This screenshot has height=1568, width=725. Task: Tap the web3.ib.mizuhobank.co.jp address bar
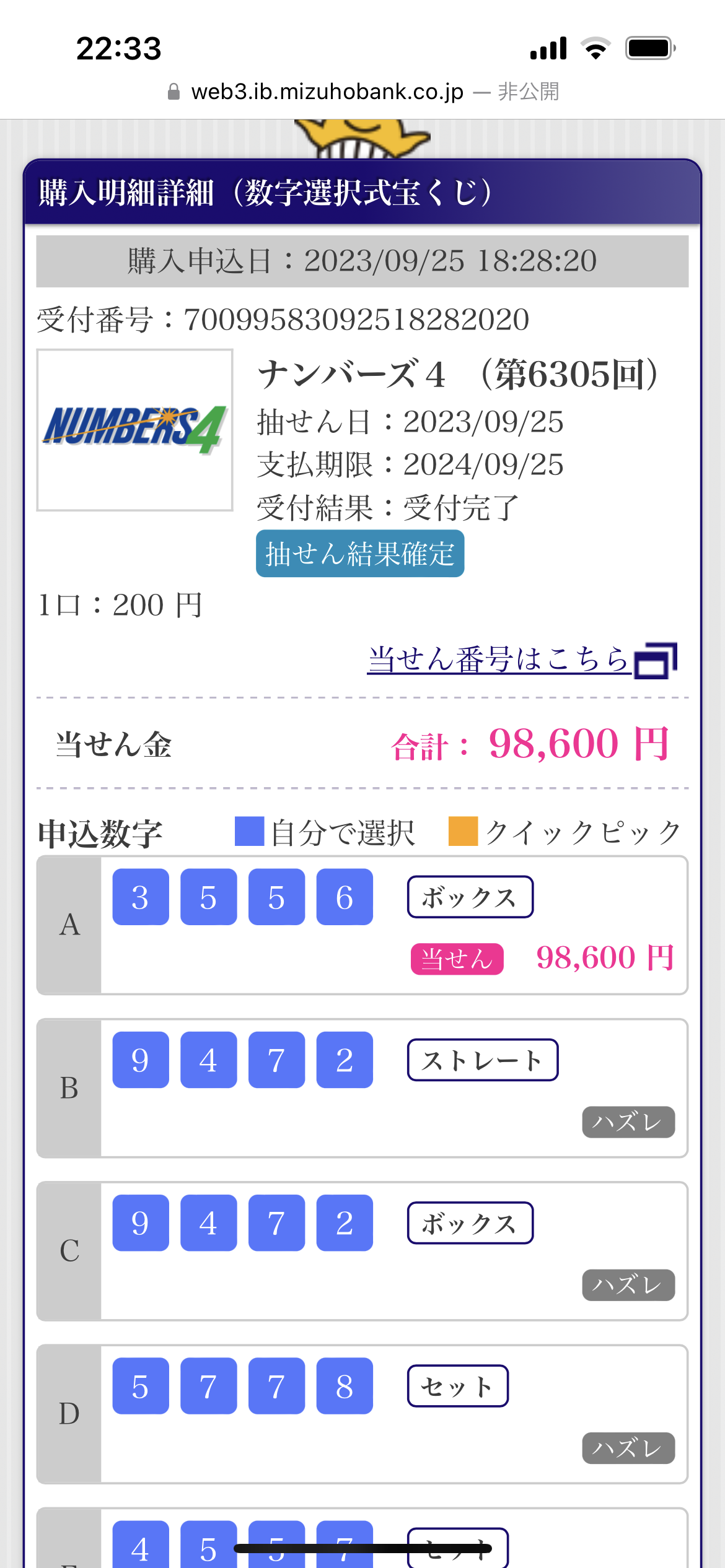click(362, 92)
